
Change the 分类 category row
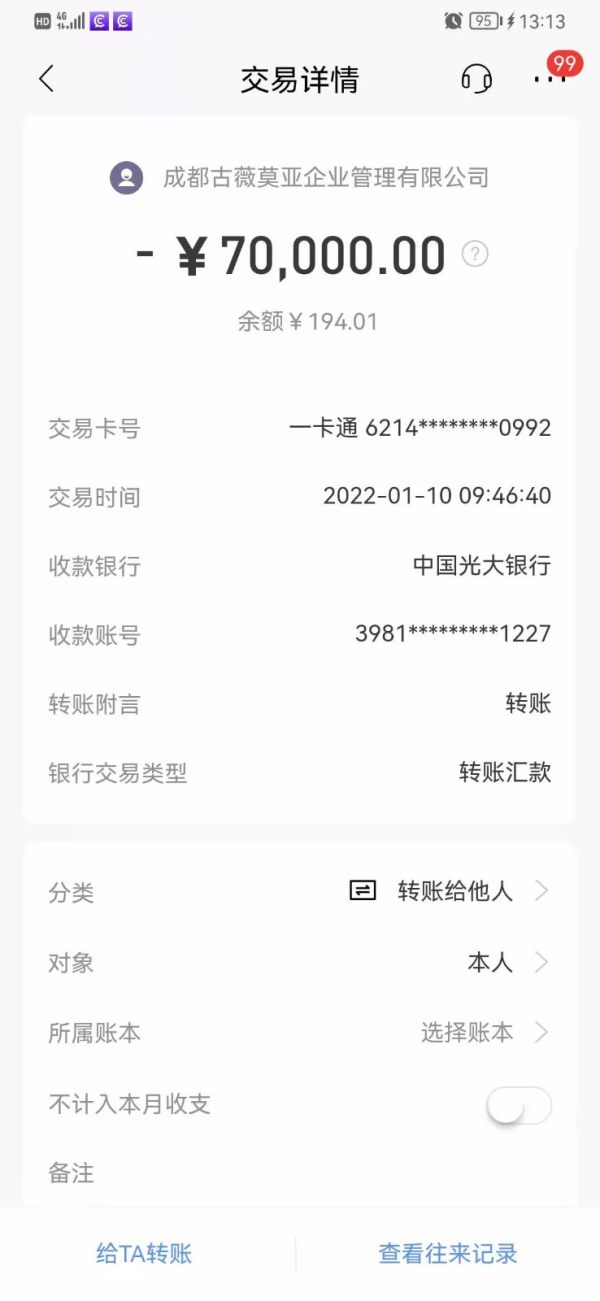click(300, 892)
